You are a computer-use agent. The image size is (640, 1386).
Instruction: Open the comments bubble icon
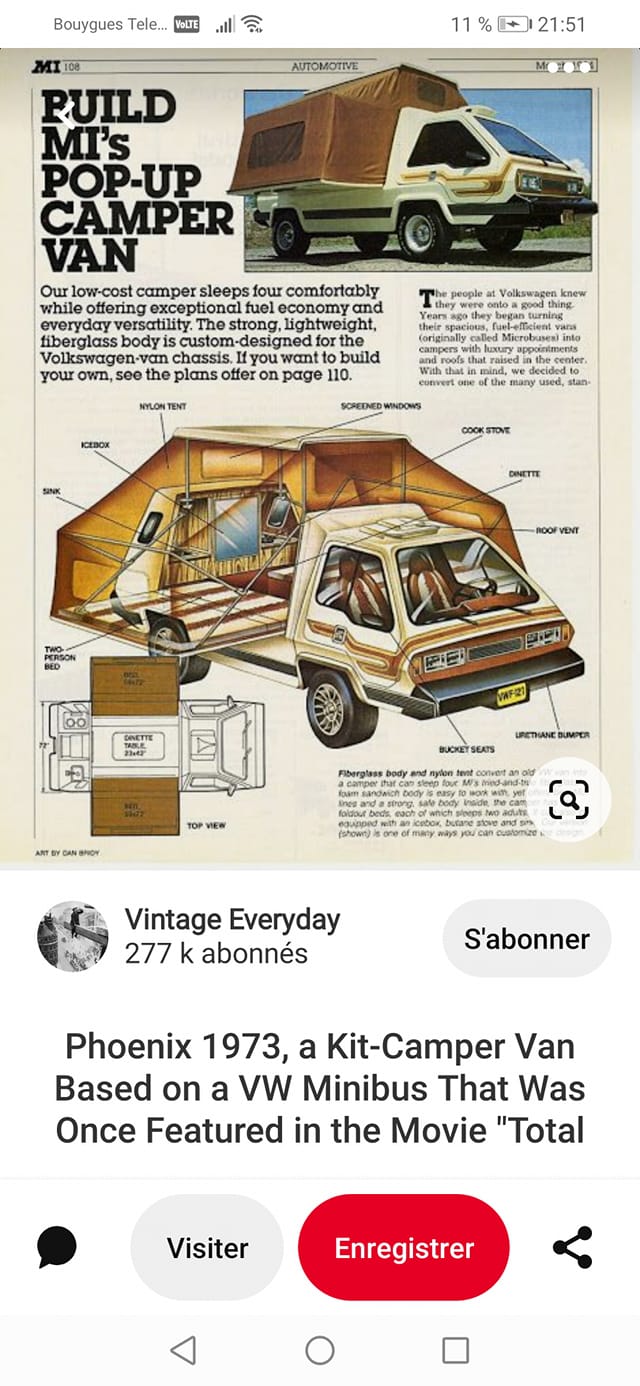[x=57, y=1247]
